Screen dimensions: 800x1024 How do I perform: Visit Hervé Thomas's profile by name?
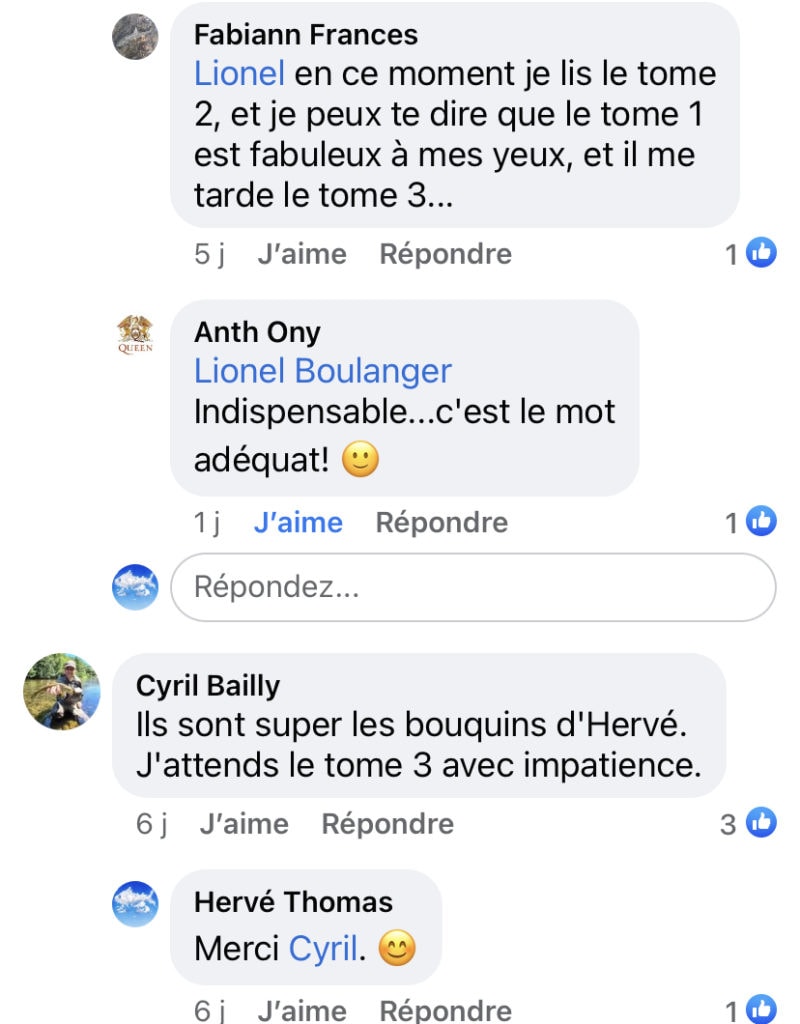[x=293, y=901]
